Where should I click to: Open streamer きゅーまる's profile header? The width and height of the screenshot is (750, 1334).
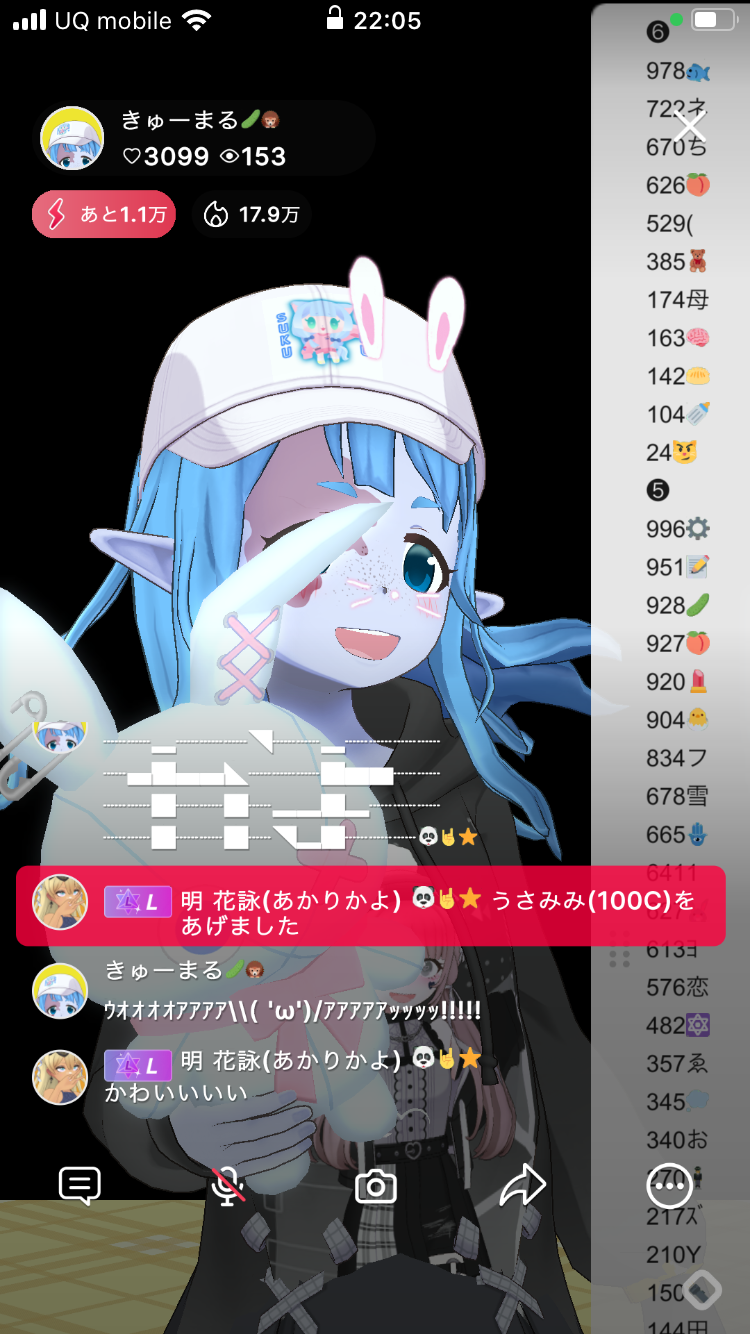point(200,138)
